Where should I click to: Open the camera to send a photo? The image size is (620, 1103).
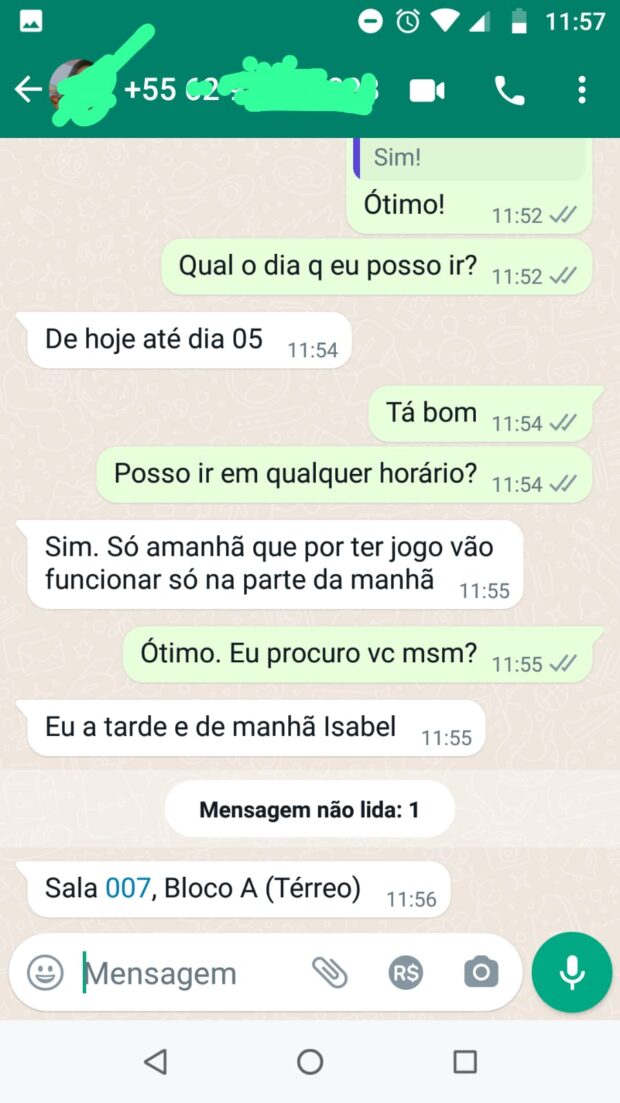481,972
